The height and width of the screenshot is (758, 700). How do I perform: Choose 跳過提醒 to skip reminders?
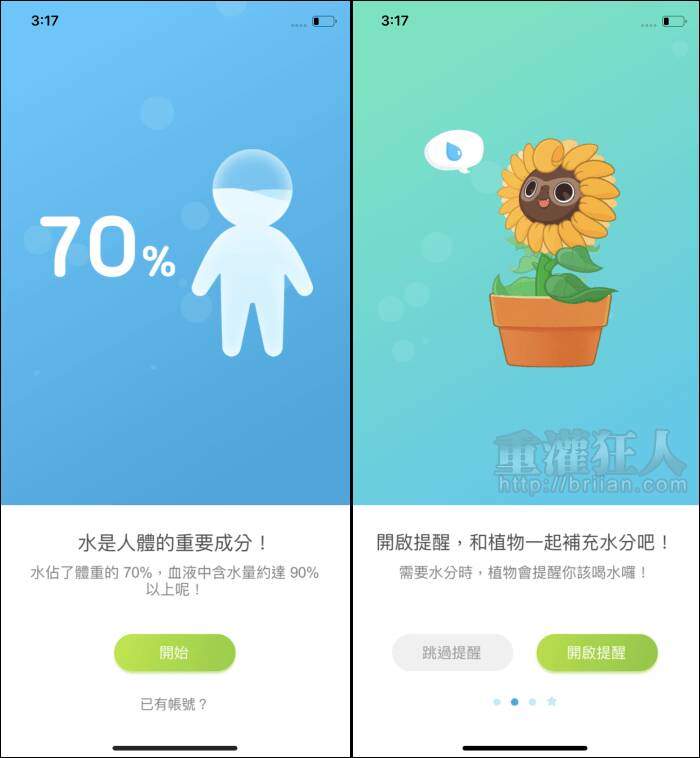coord(452,652)
